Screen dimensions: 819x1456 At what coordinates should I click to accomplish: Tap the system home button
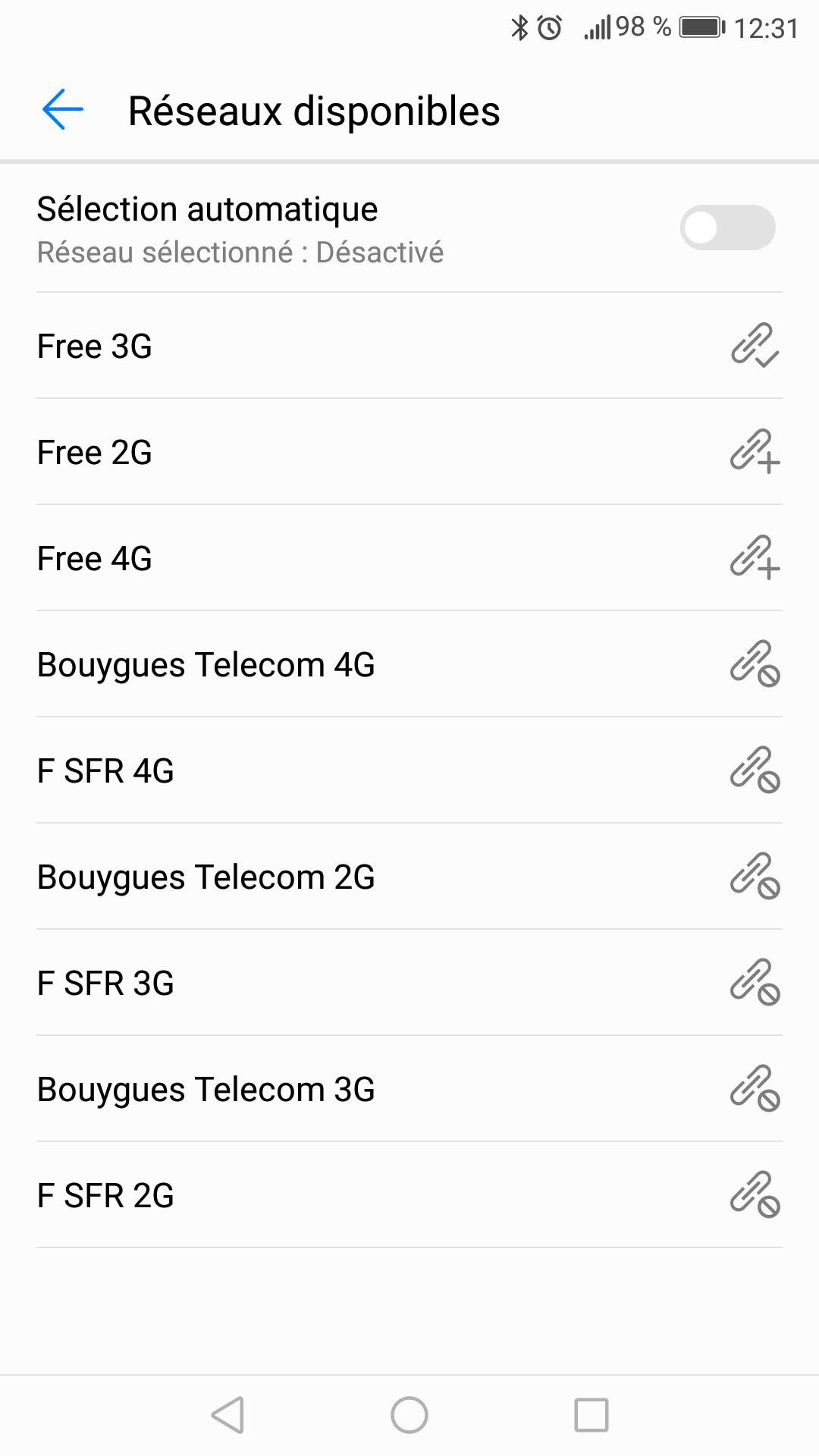coord(409,1415)
